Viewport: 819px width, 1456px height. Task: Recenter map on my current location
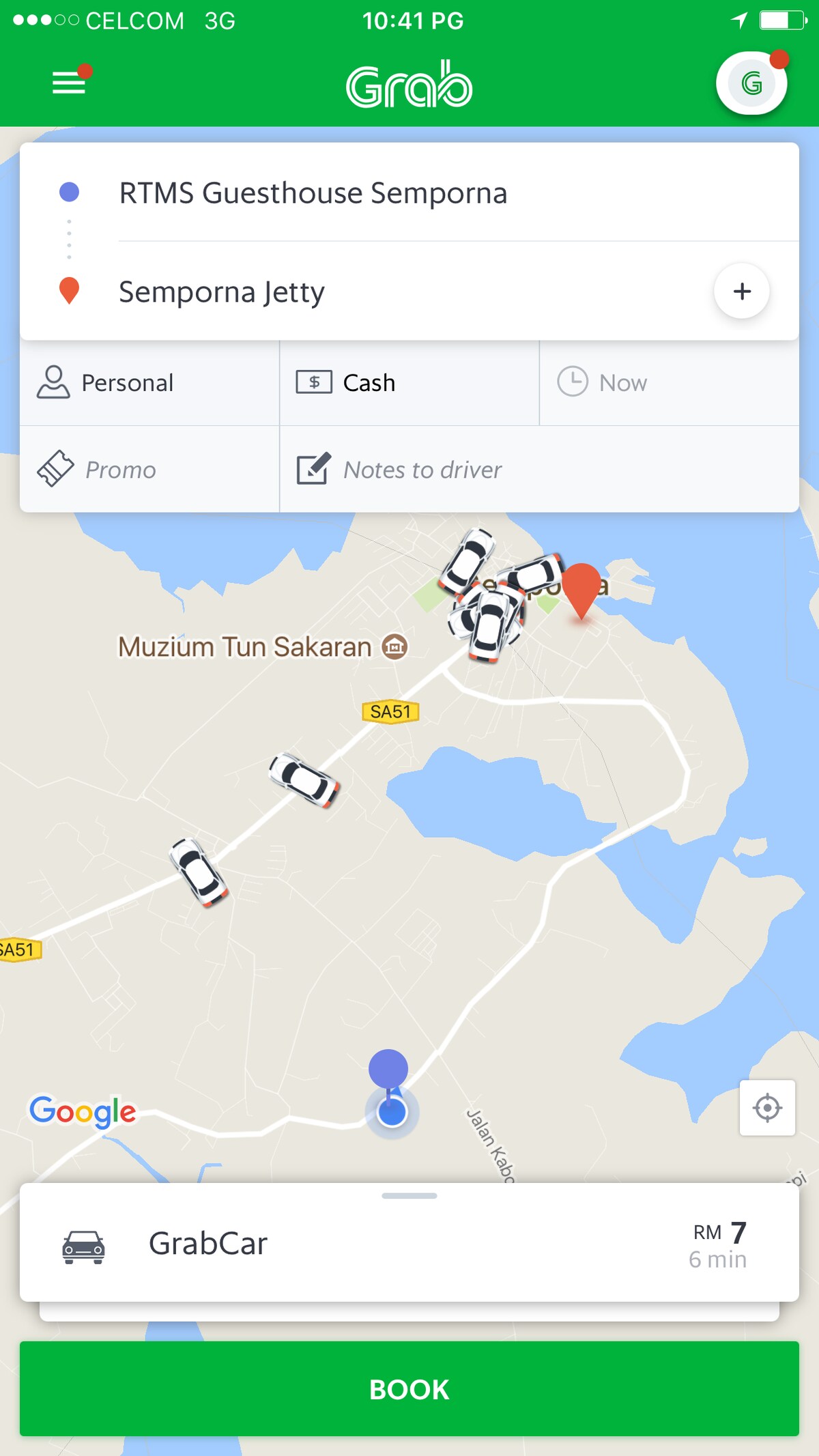point(767,1108)
